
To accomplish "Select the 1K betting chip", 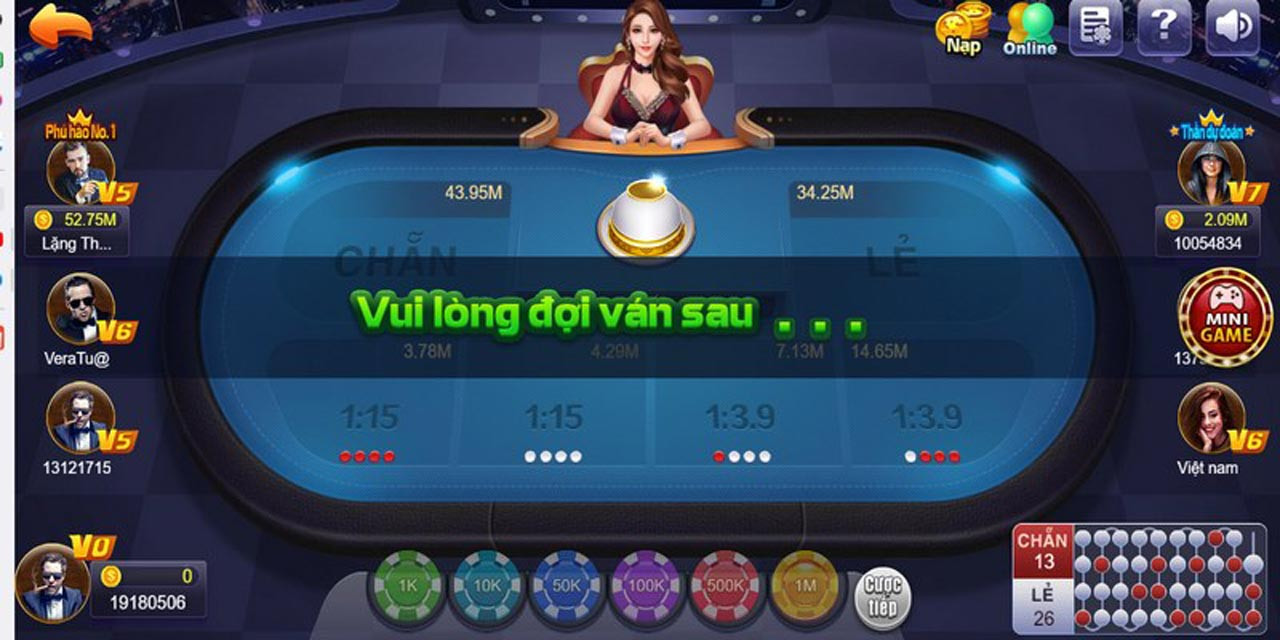I will tap(407, 586).
